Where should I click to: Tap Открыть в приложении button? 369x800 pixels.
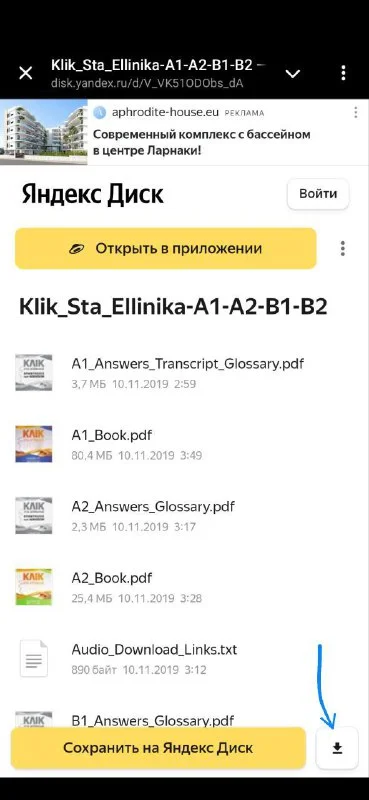(166, 248)
